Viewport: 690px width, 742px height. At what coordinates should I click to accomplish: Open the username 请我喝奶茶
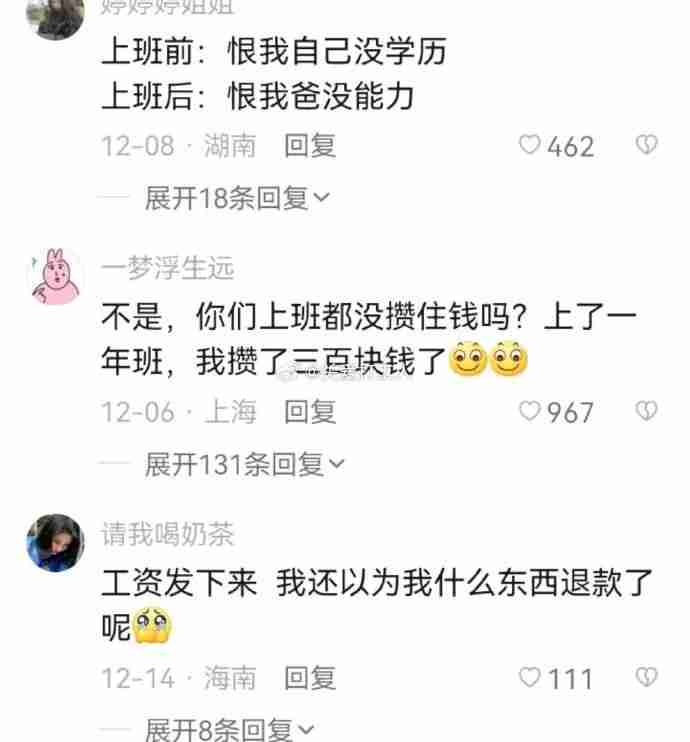[167, 534]
